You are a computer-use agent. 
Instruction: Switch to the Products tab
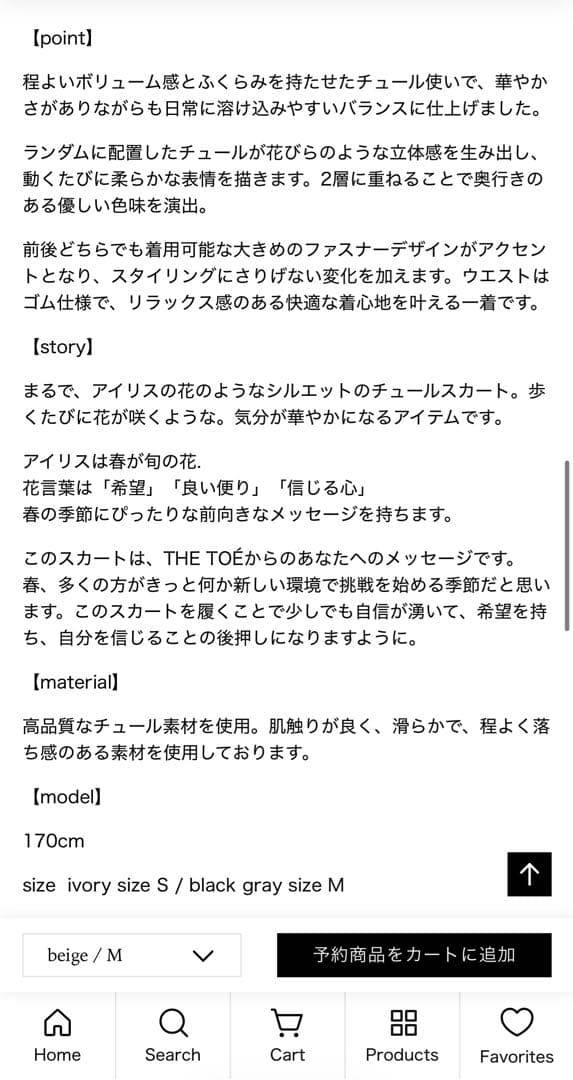[402, 1035]
